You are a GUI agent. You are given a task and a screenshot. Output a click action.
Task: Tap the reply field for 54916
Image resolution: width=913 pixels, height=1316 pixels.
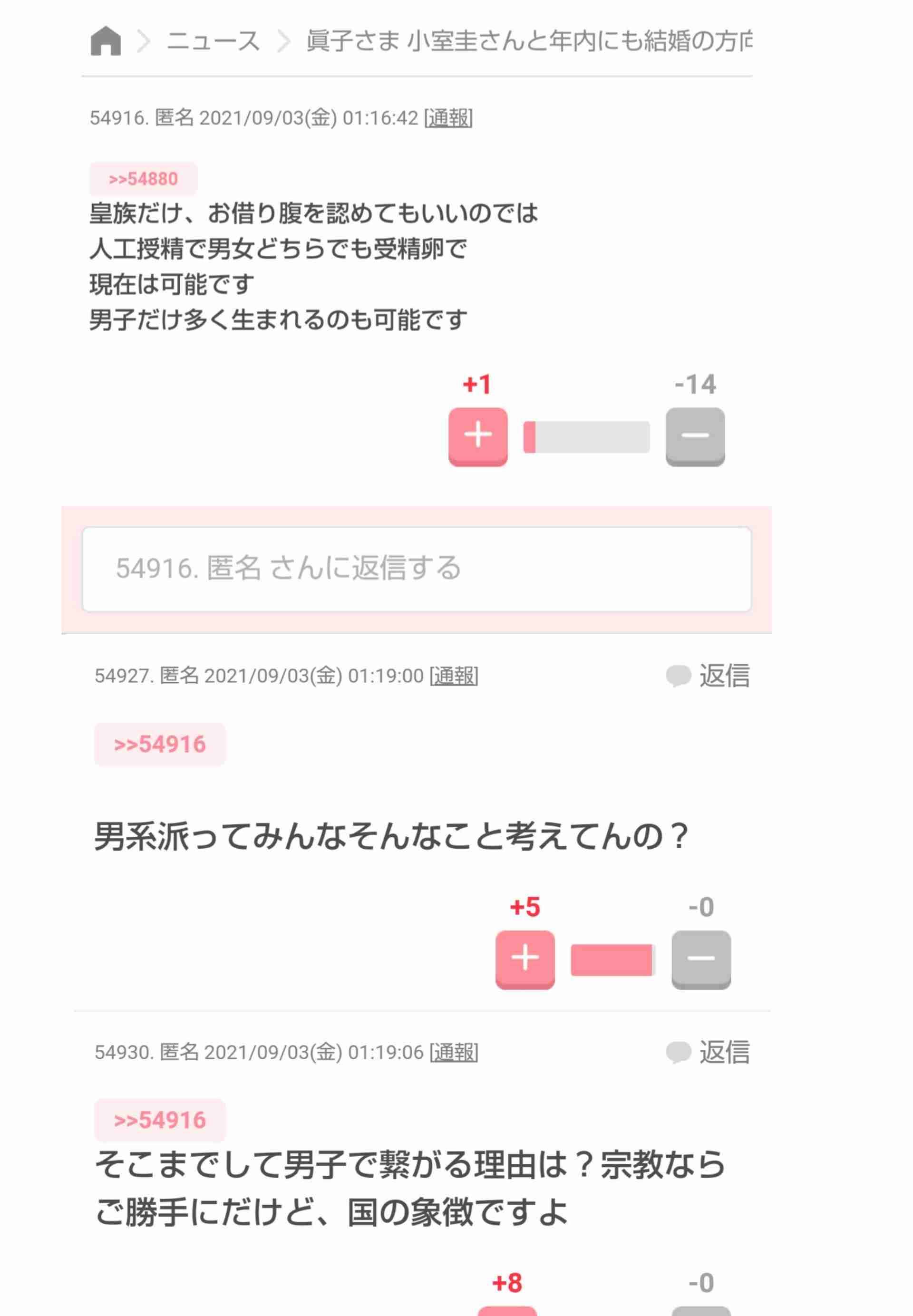pyautogui.click(x=417, y=569)
